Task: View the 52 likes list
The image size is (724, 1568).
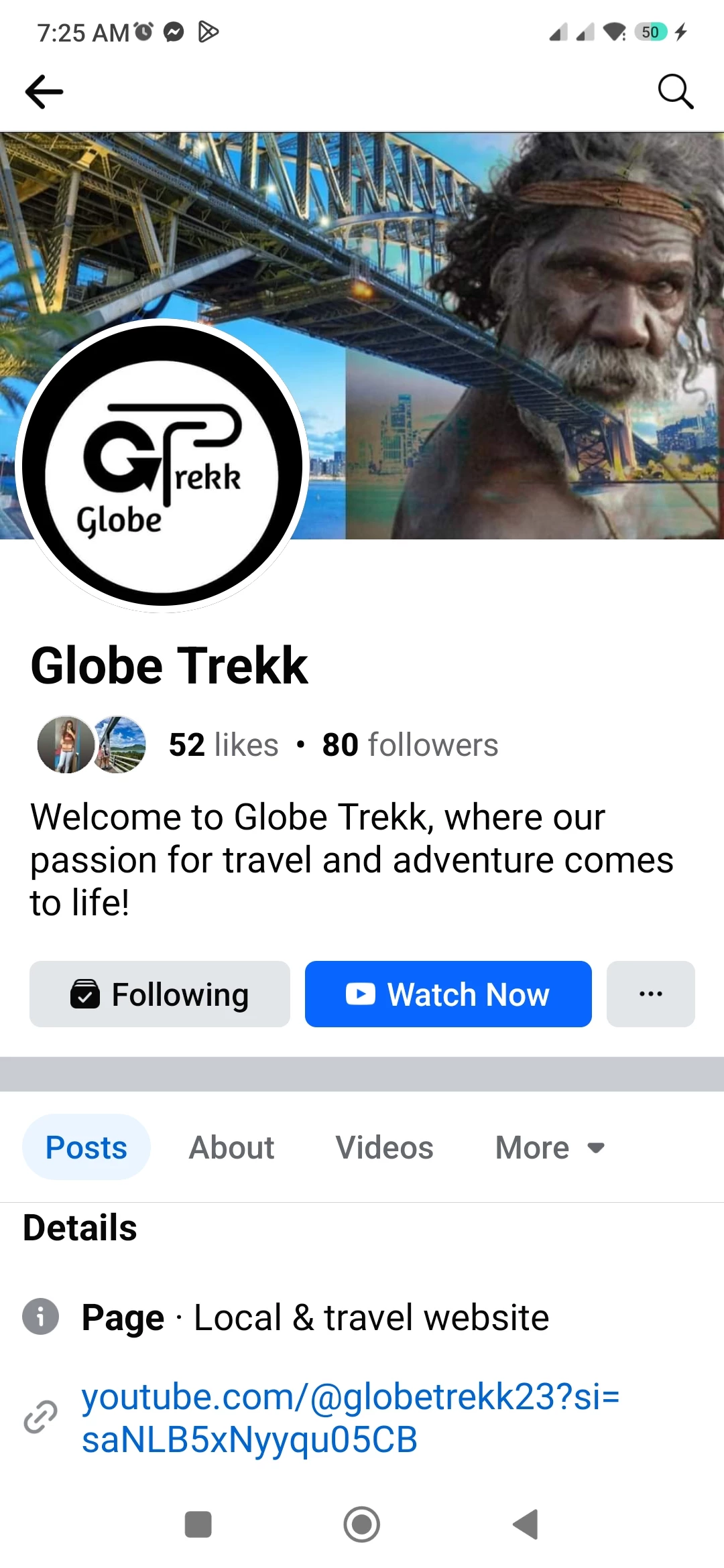Action: pos(223,744)
